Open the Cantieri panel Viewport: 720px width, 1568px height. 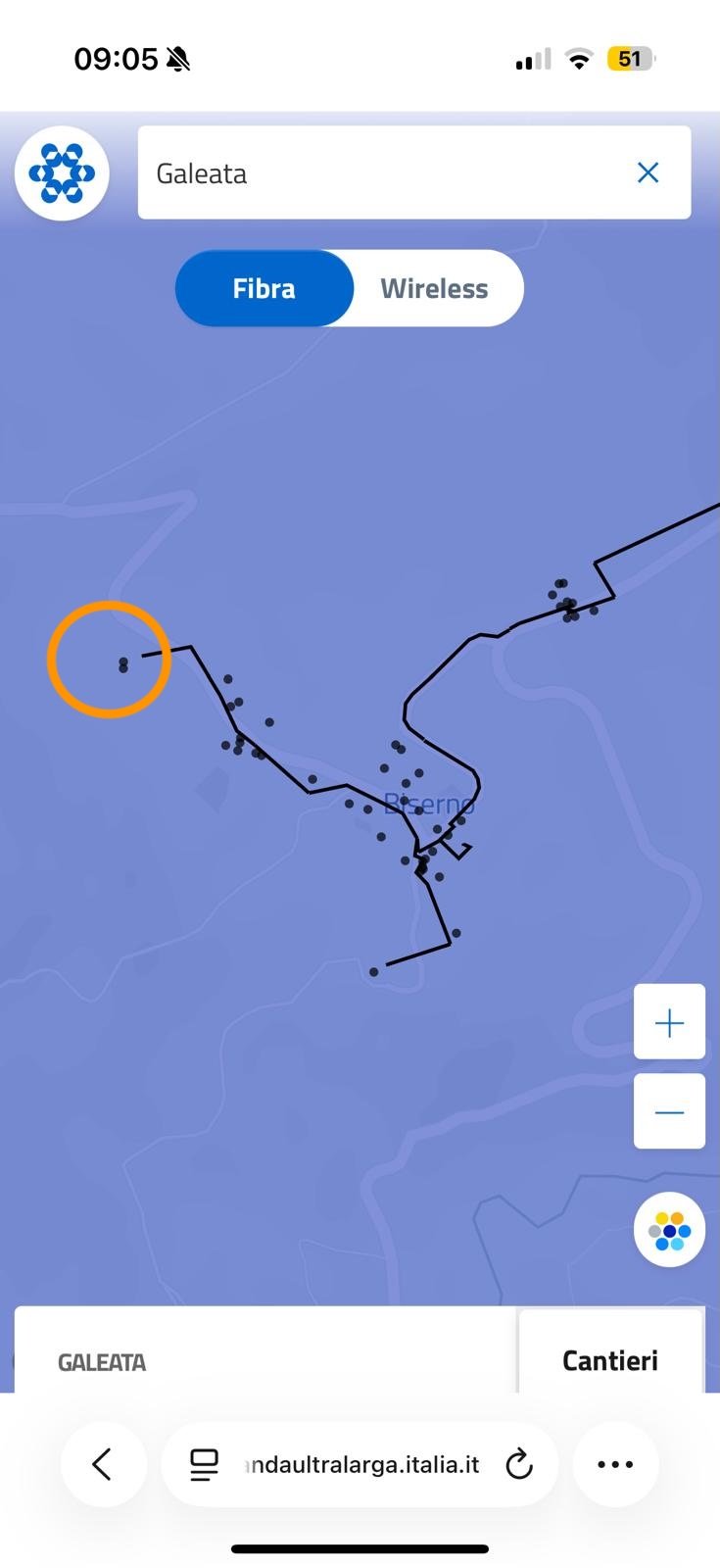point(609,1359)
